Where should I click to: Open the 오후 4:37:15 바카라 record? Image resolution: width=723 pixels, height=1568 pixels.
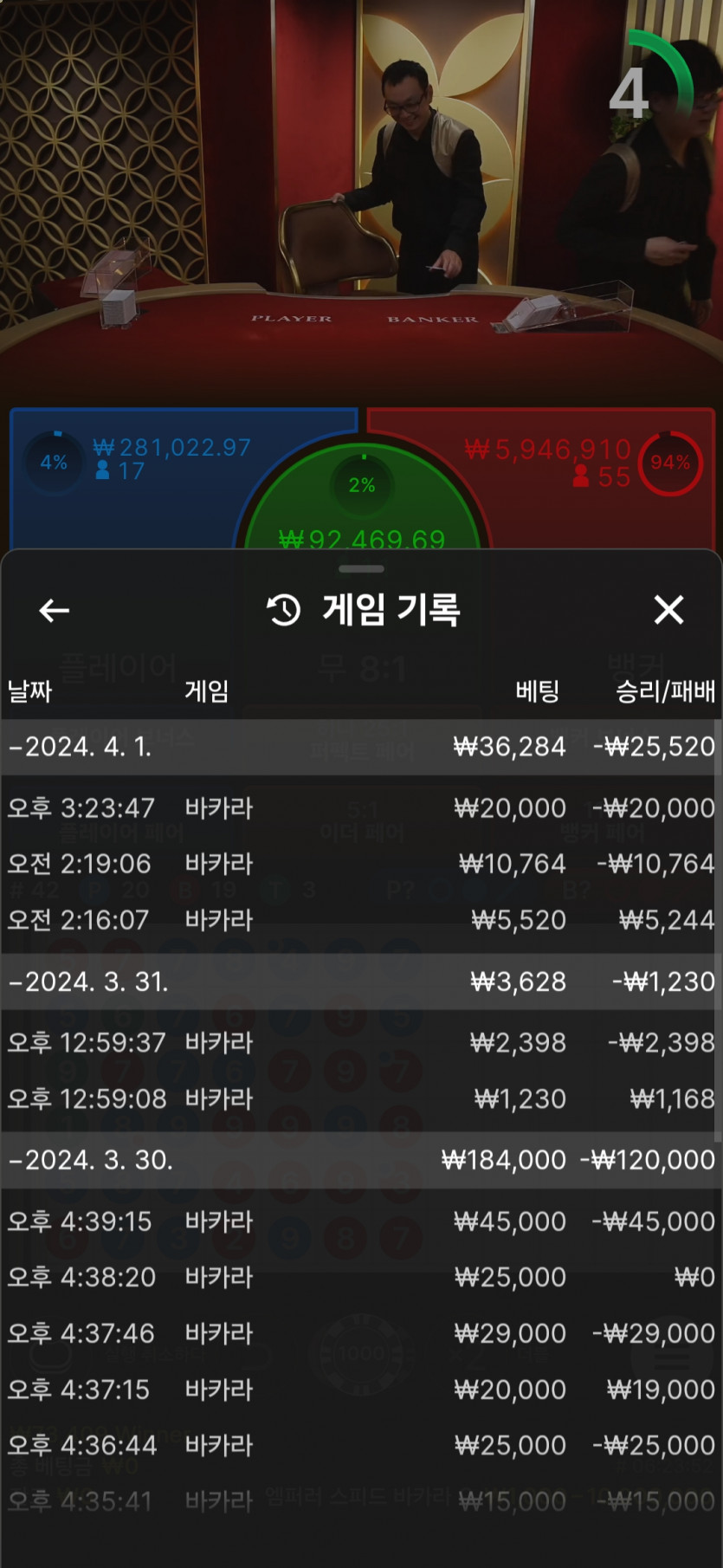point(361,1390)
